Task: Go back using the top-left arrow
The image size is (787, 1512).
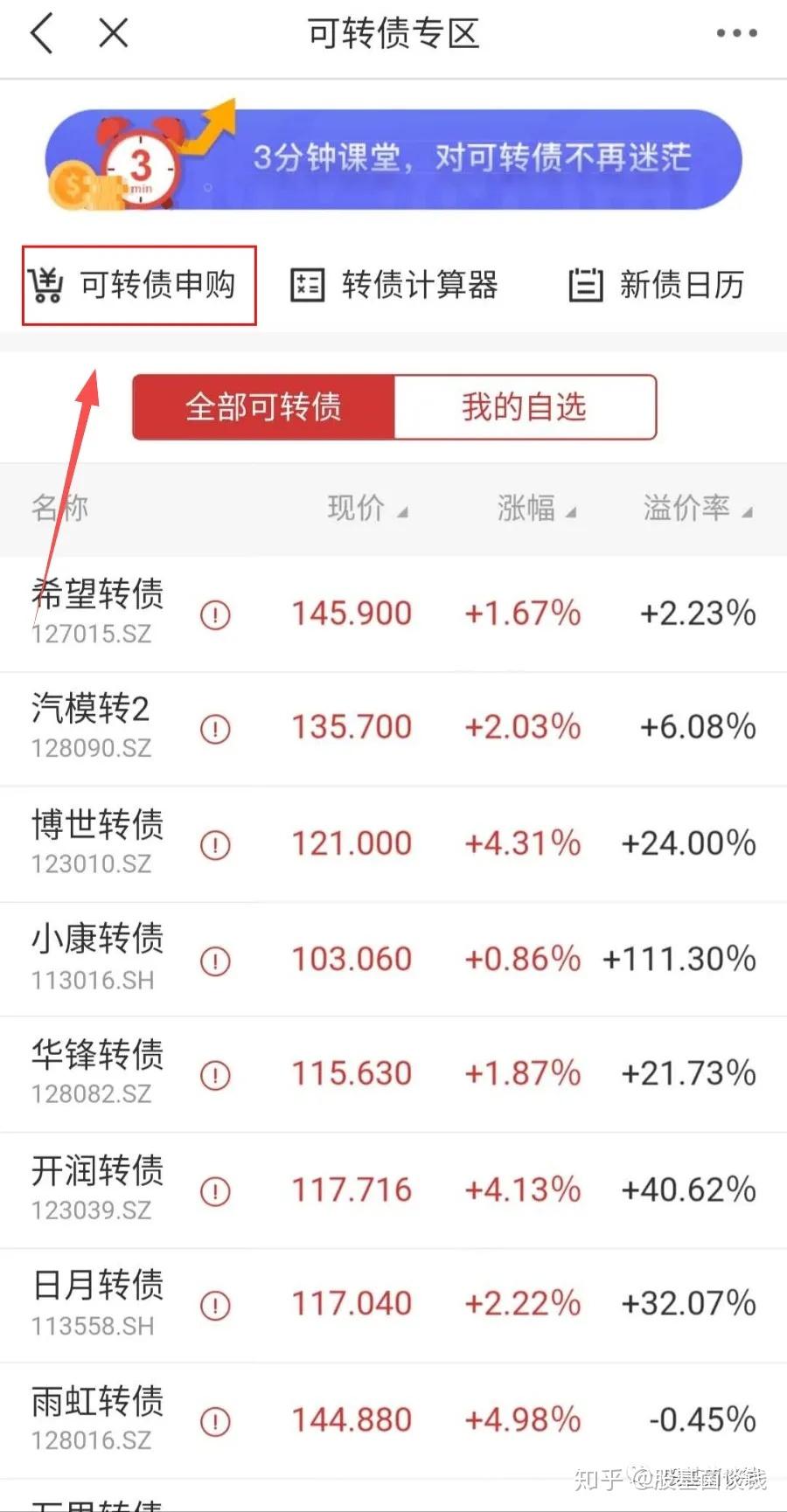Action: [x=41, y=35]
